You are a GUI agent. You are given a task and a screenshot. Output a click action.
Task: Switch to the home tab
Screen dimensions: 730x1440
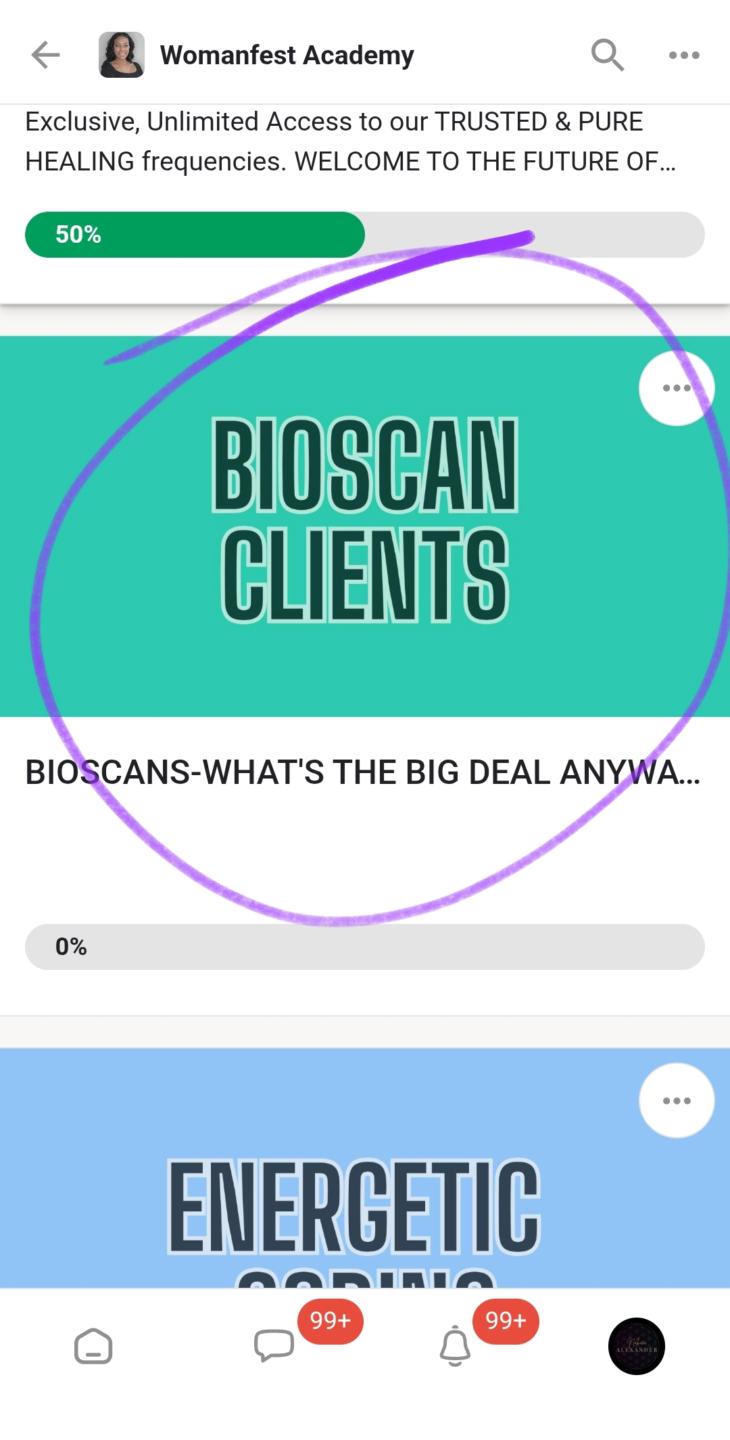[x=93, y=1346]
